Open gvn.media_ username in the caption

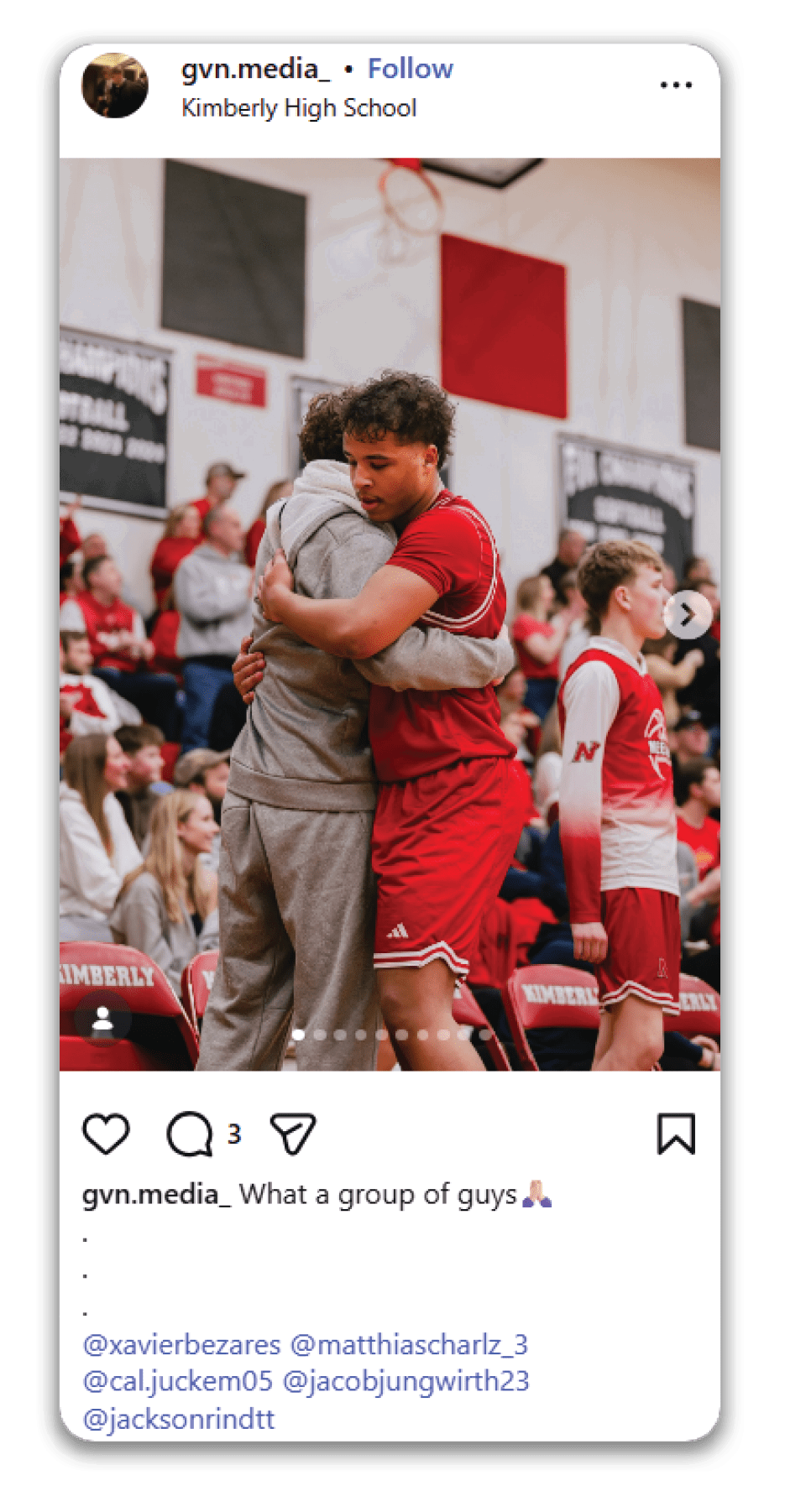[156, 1194]
